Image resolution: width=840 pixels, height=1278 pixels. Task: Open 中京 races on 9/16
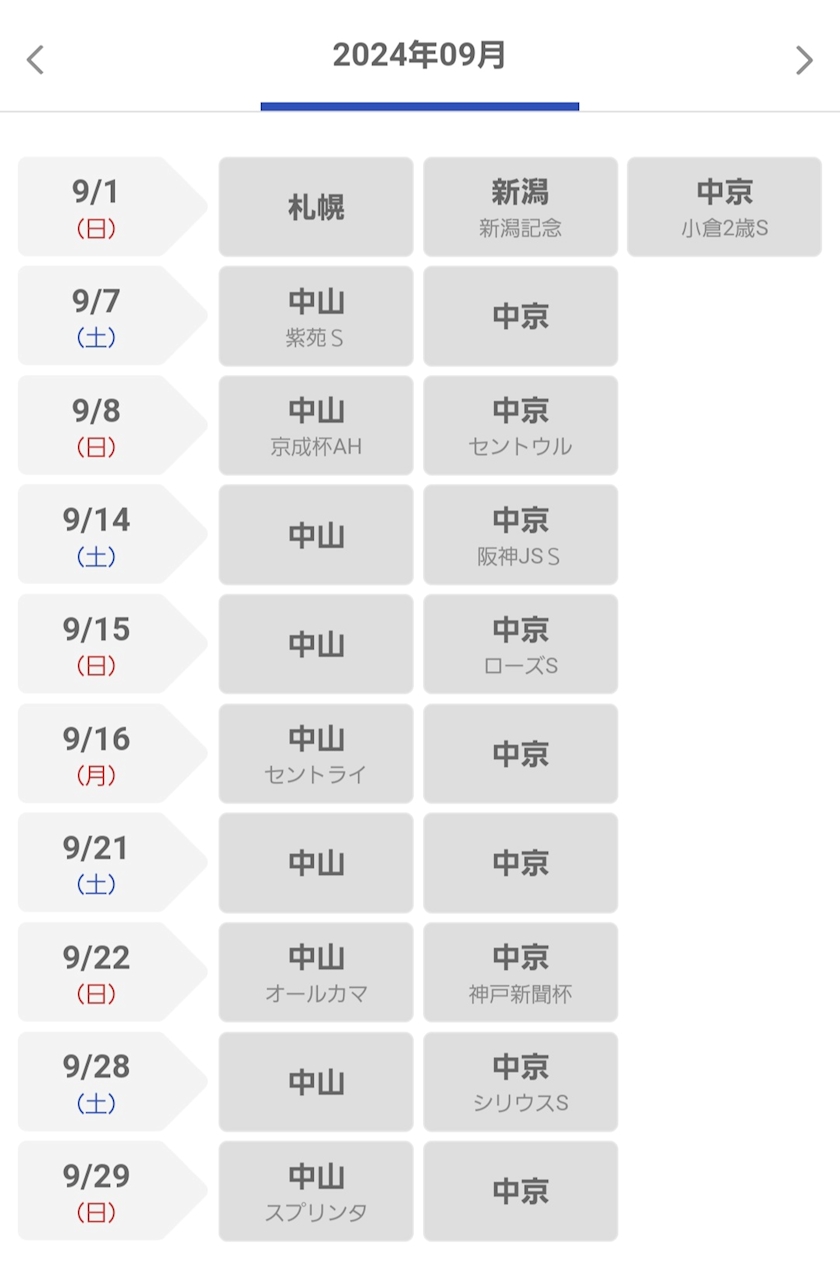(x=520, y=753)
